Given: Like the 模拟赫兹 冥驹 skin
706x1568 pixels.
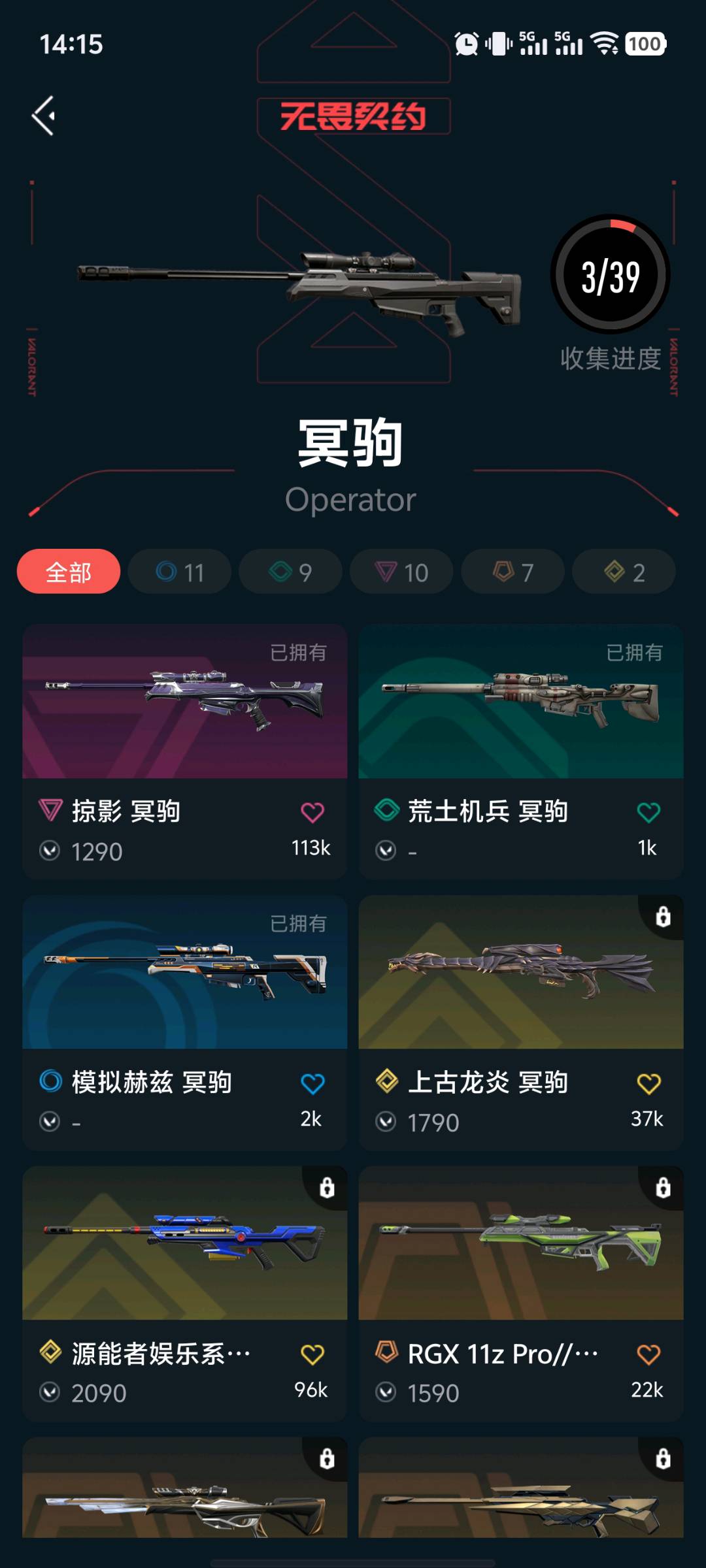Looking at the screenshot, I should pos(312,1083).
